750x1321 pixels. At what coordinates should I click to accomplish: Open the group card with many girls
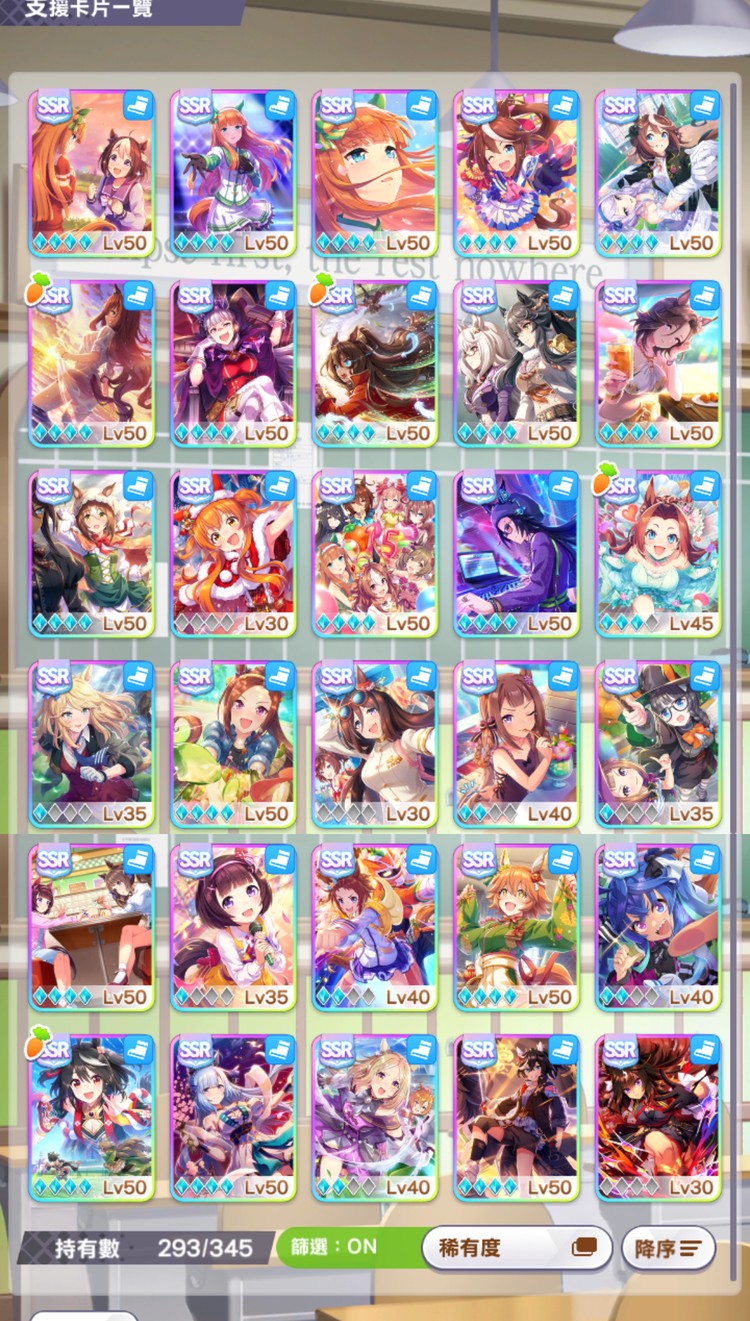point(374,553)
